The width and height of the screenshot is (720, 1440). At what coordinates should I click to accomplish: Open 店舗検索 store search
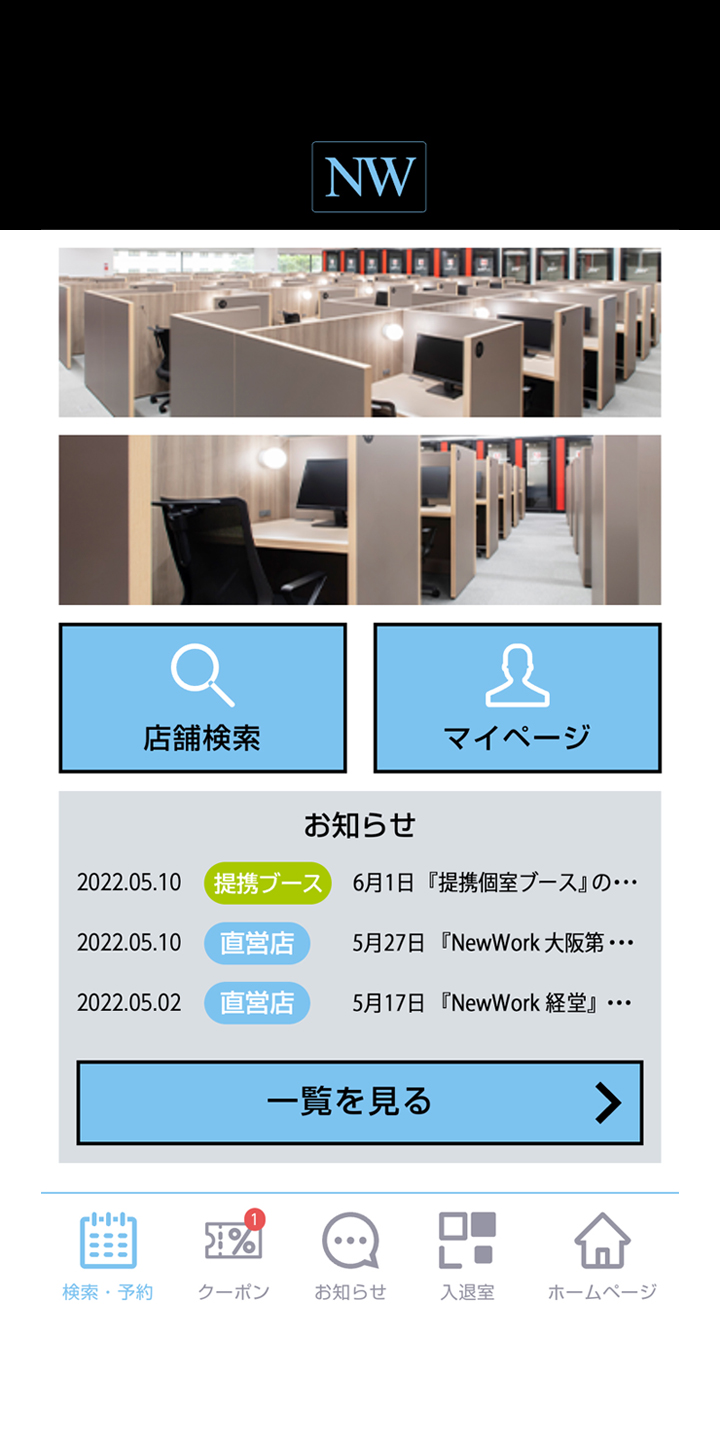tap(202, 698)
